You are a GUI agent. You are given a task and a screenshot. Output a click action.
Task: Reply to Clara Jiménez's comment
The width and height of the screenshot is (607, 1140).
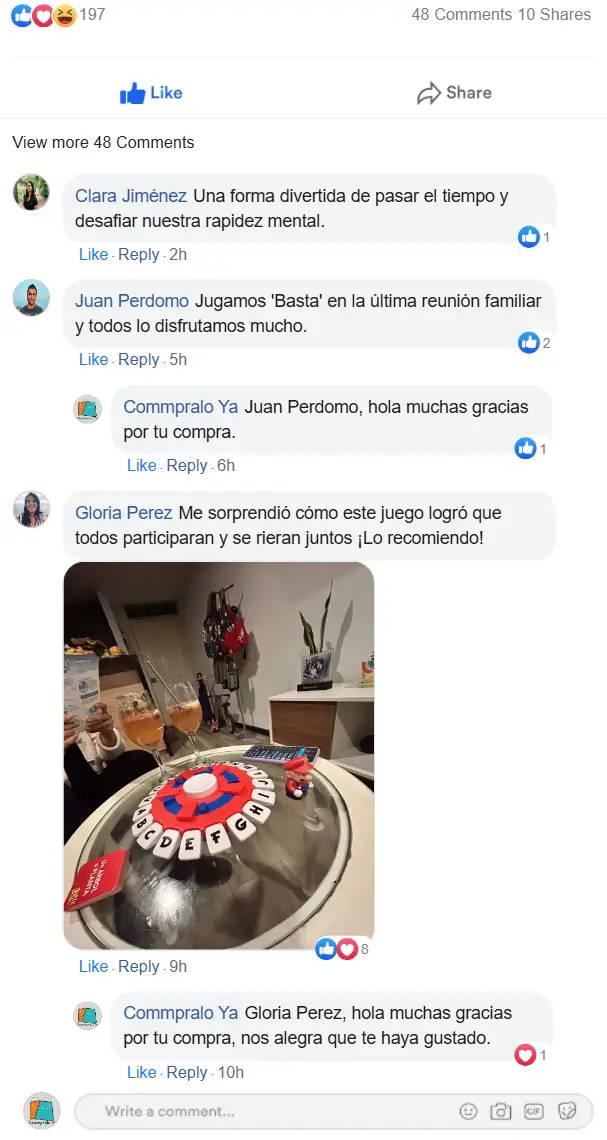138,254
